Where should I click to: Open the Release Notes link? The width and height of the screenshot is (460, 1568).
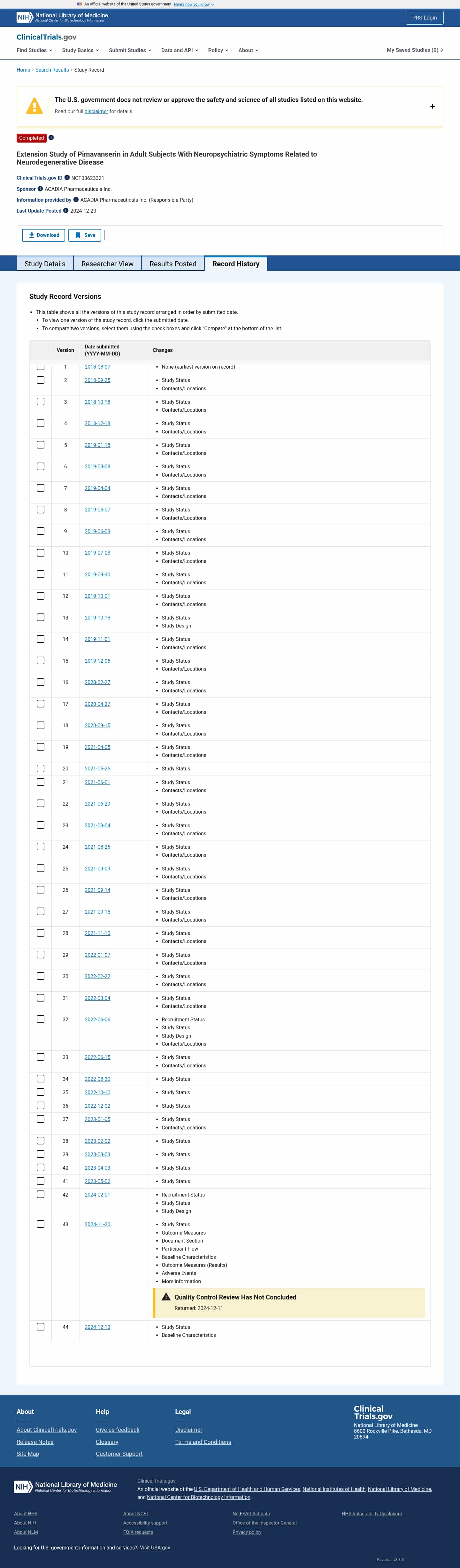coord(35,1441)
